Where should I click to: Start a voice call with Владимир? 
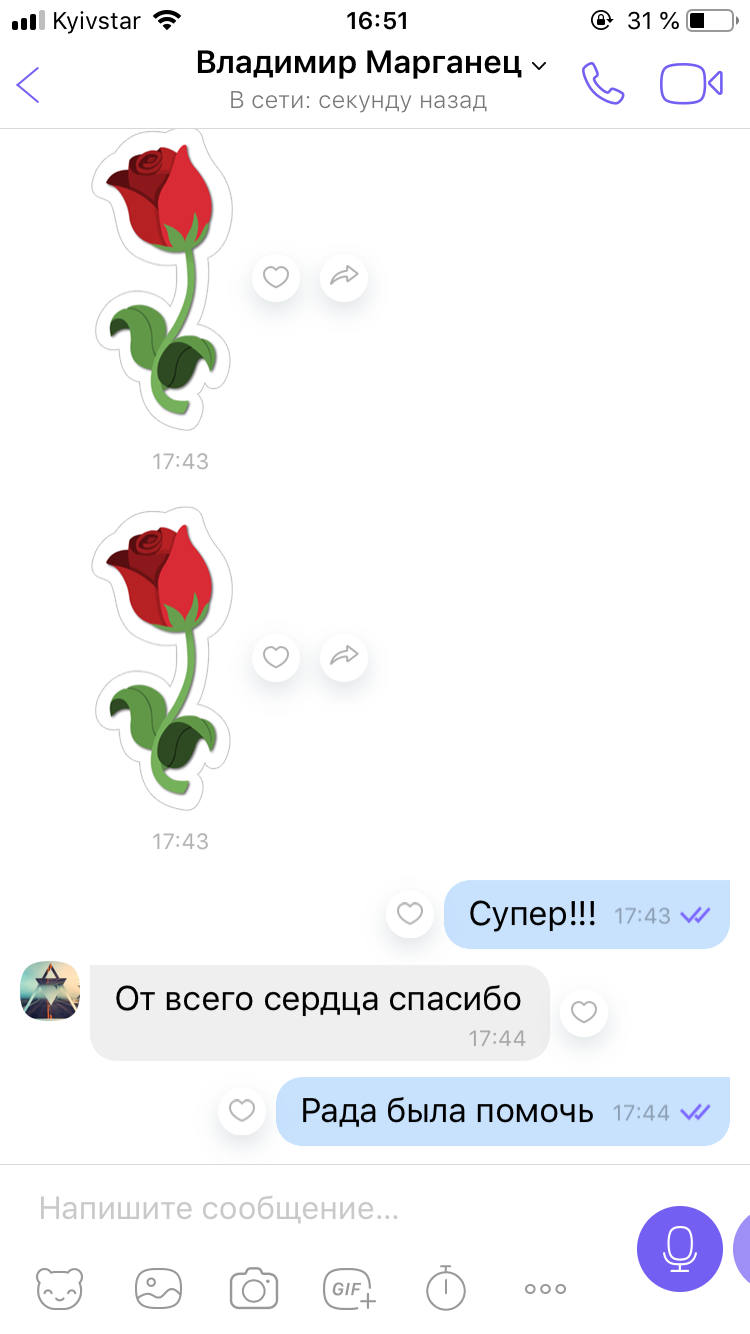(x=603, y=84)
